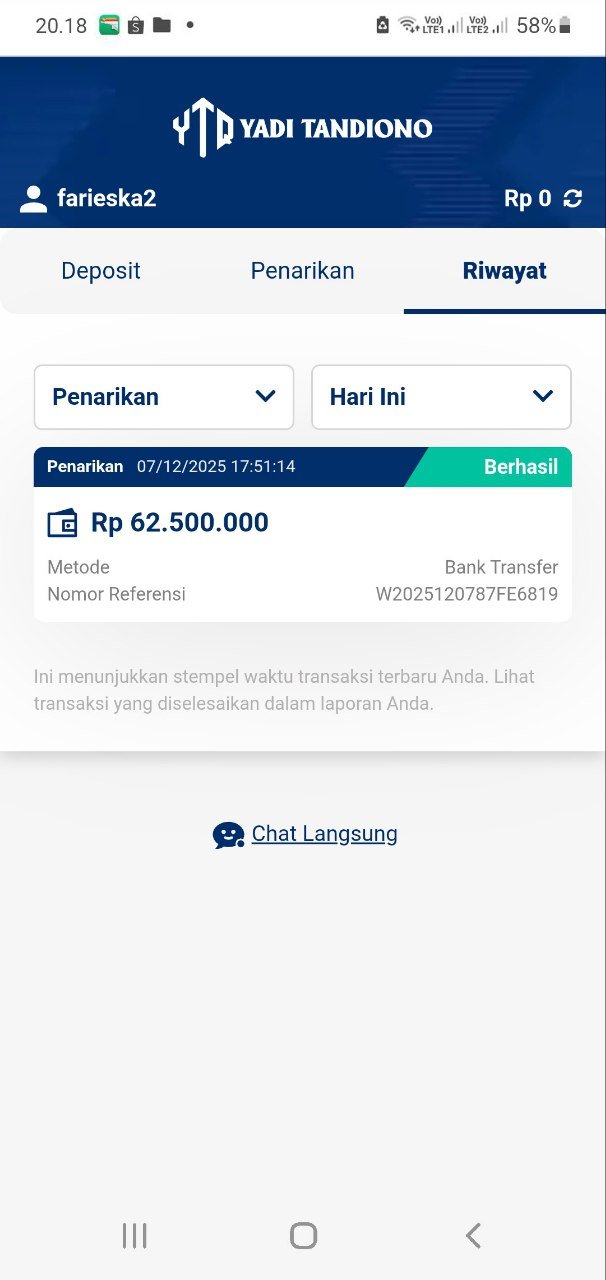Open the Rp 62.500.000 withdrawal record
Image resolution: width=606 pixels, height=1280 pixels.
click(302, 535)
